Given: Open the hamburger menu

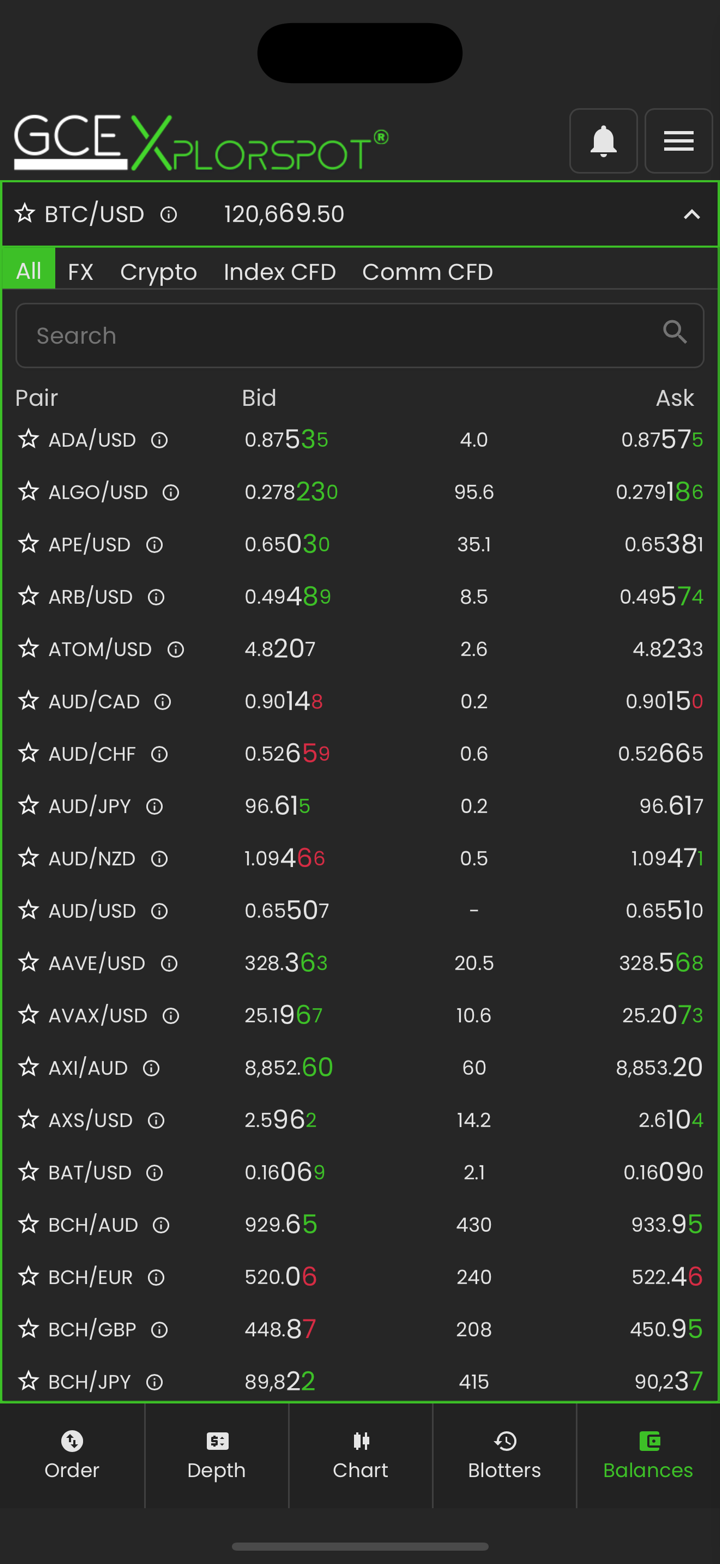Looking at the screenshot, I should [x=678, y=141].
